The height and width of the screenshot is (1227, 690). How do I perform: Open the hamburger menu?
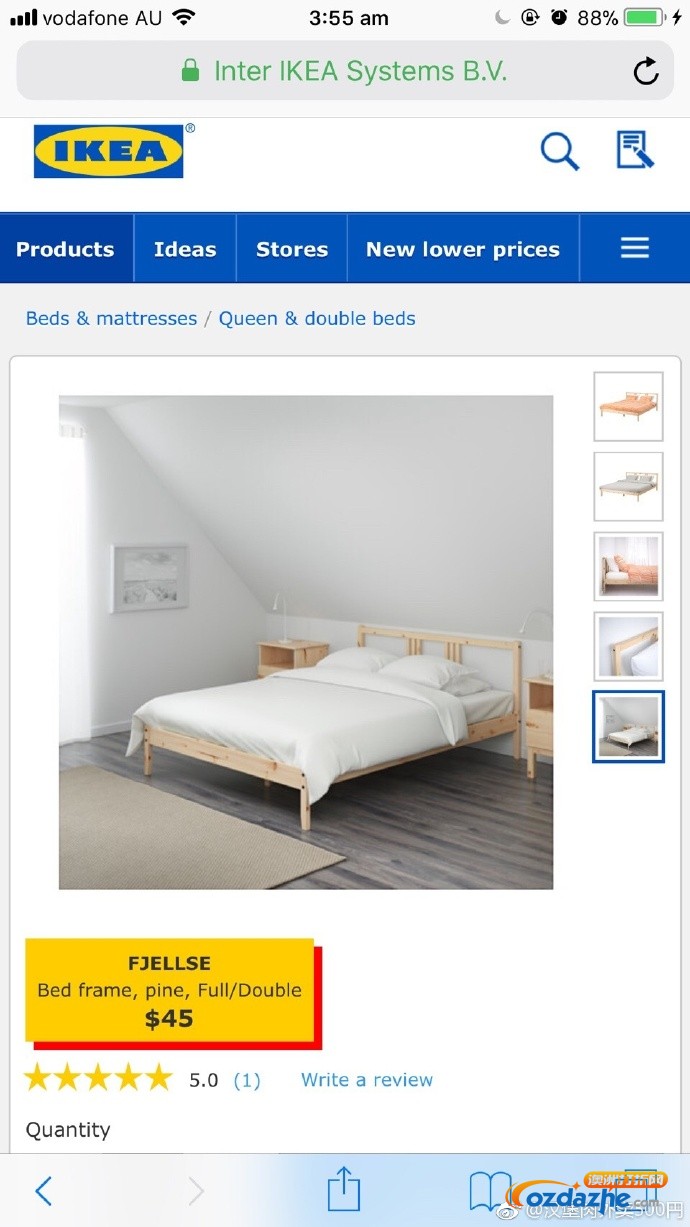[x=635, y=248]
